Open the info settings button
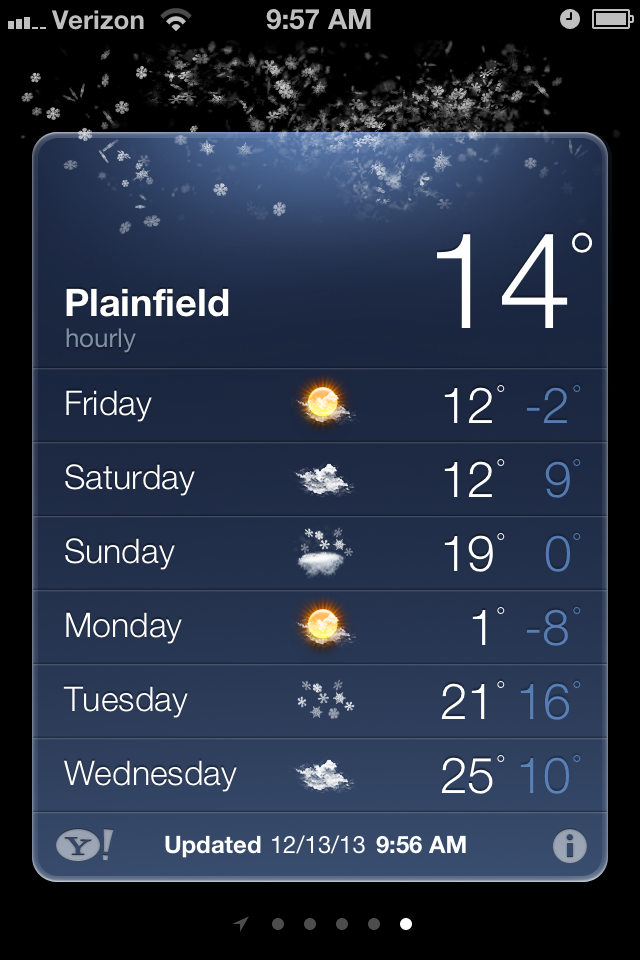640x960 pixels. (569, 847)
